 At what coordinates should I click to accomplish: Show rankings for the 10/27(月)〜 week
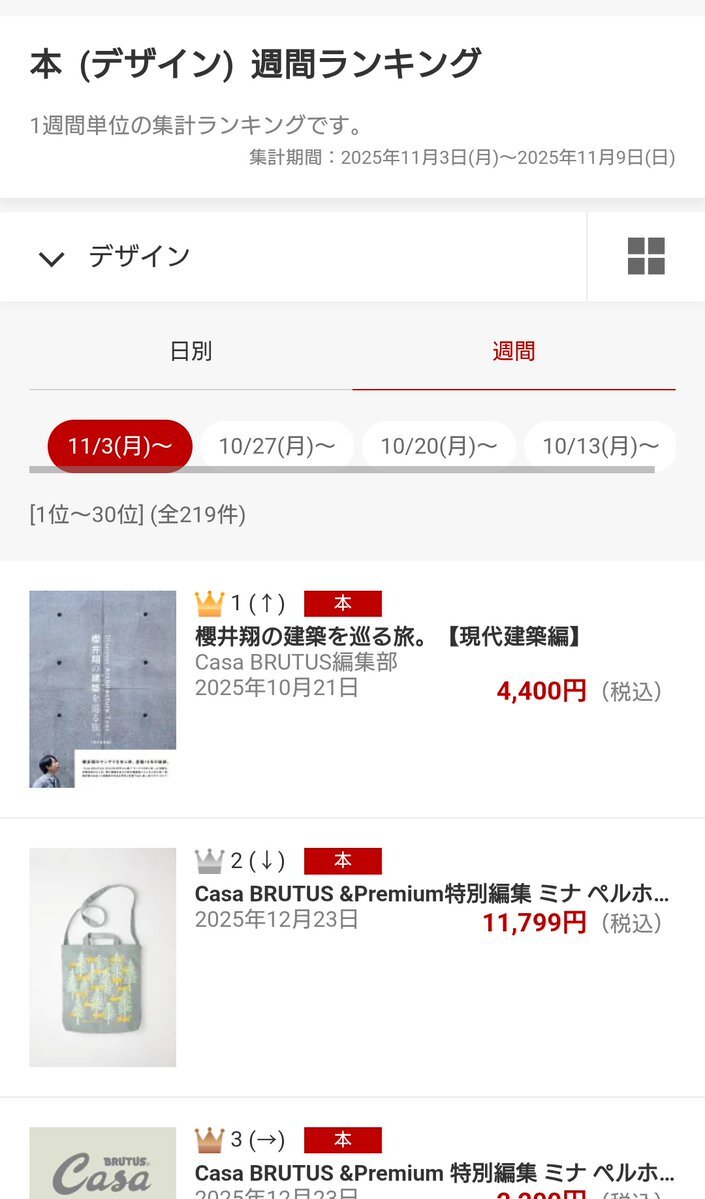pyautogui.click(x=277, y=446)
